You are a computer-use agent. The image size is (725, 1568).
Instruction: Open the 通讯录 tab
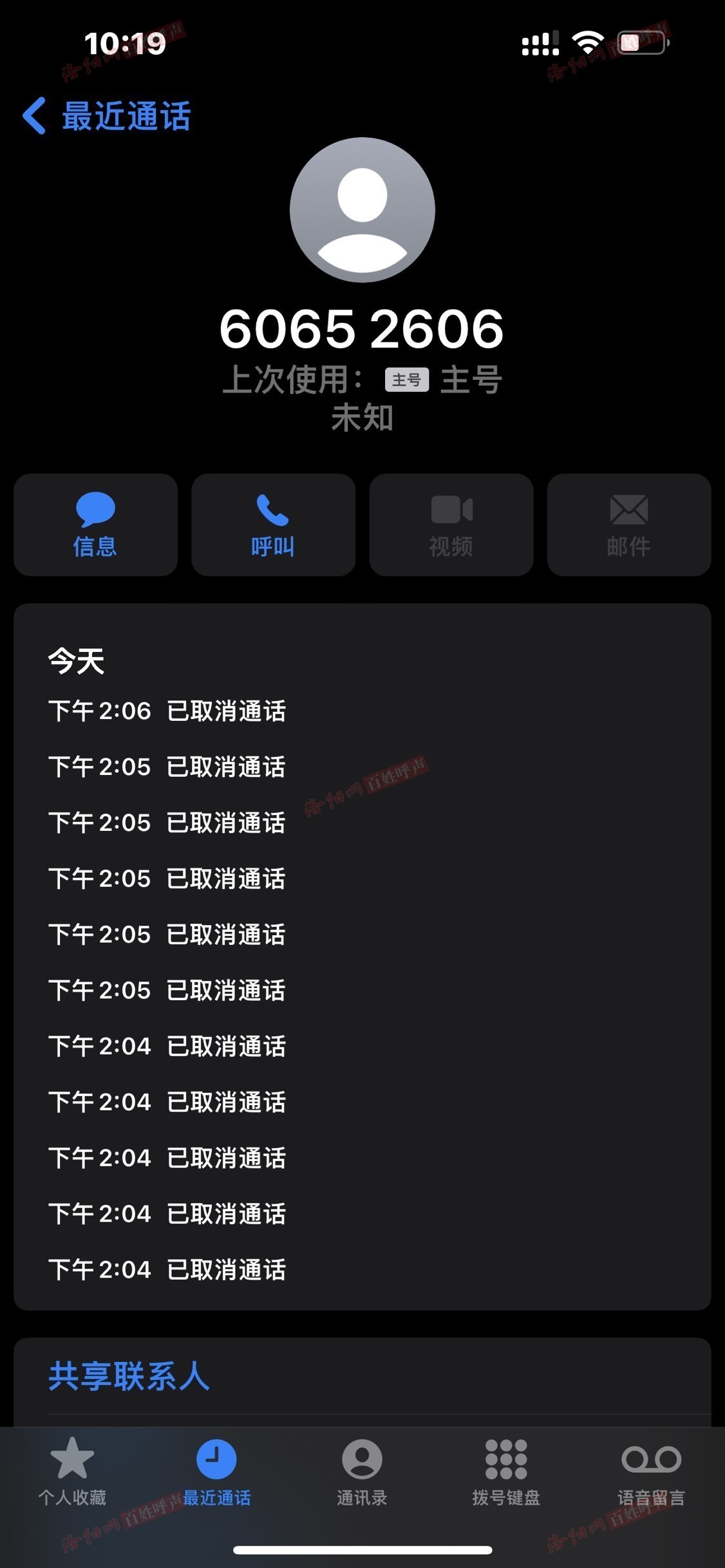[362, 1472]
